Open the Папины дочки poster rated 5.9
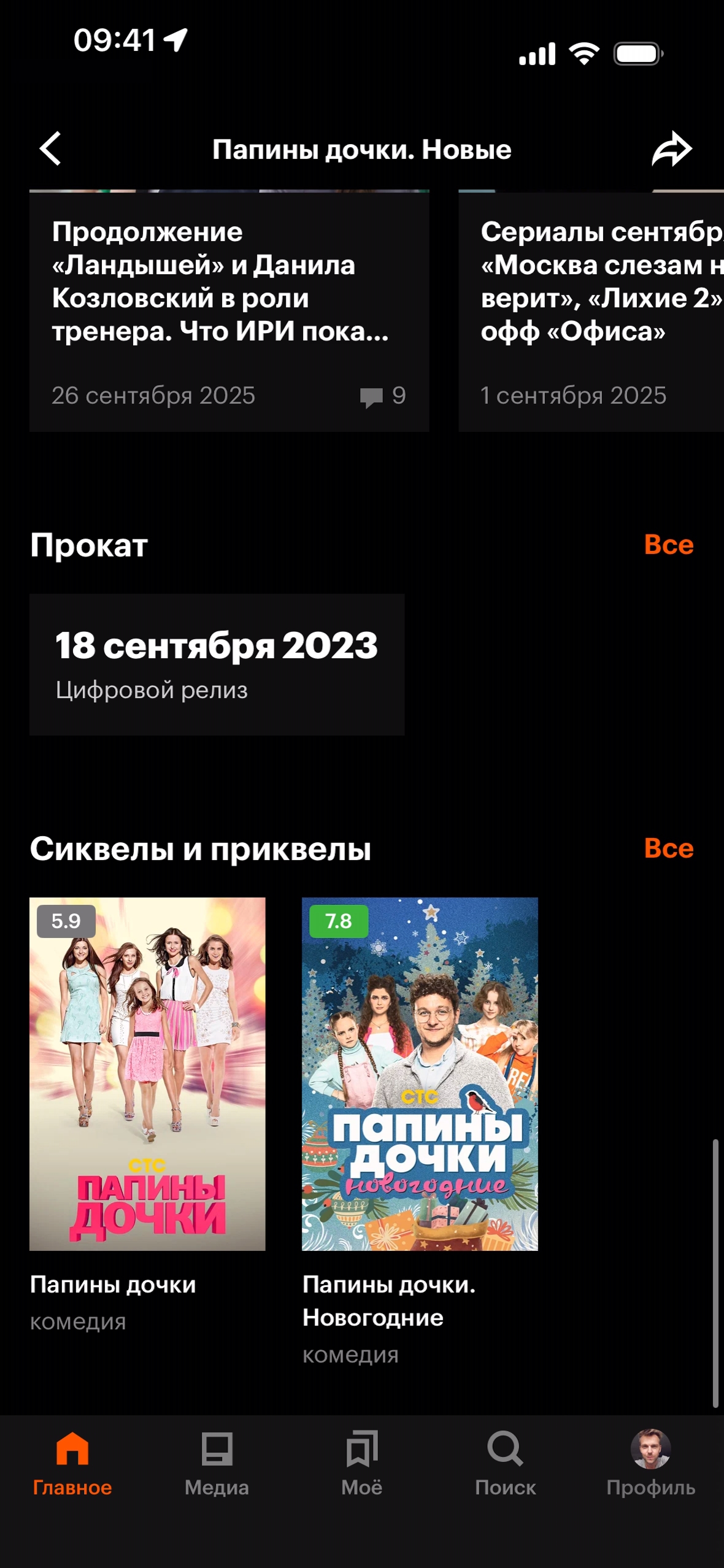Screen dimensions: 724x1568 [147, 1074]
